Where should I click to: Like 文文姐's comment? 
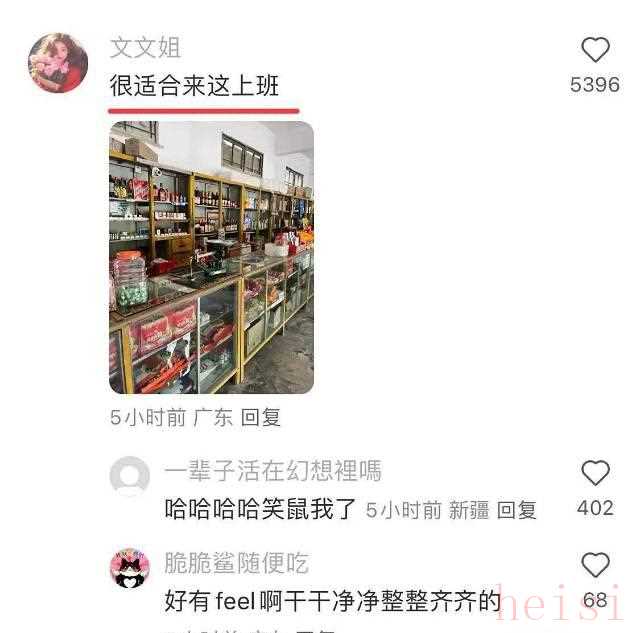point(595,50)
